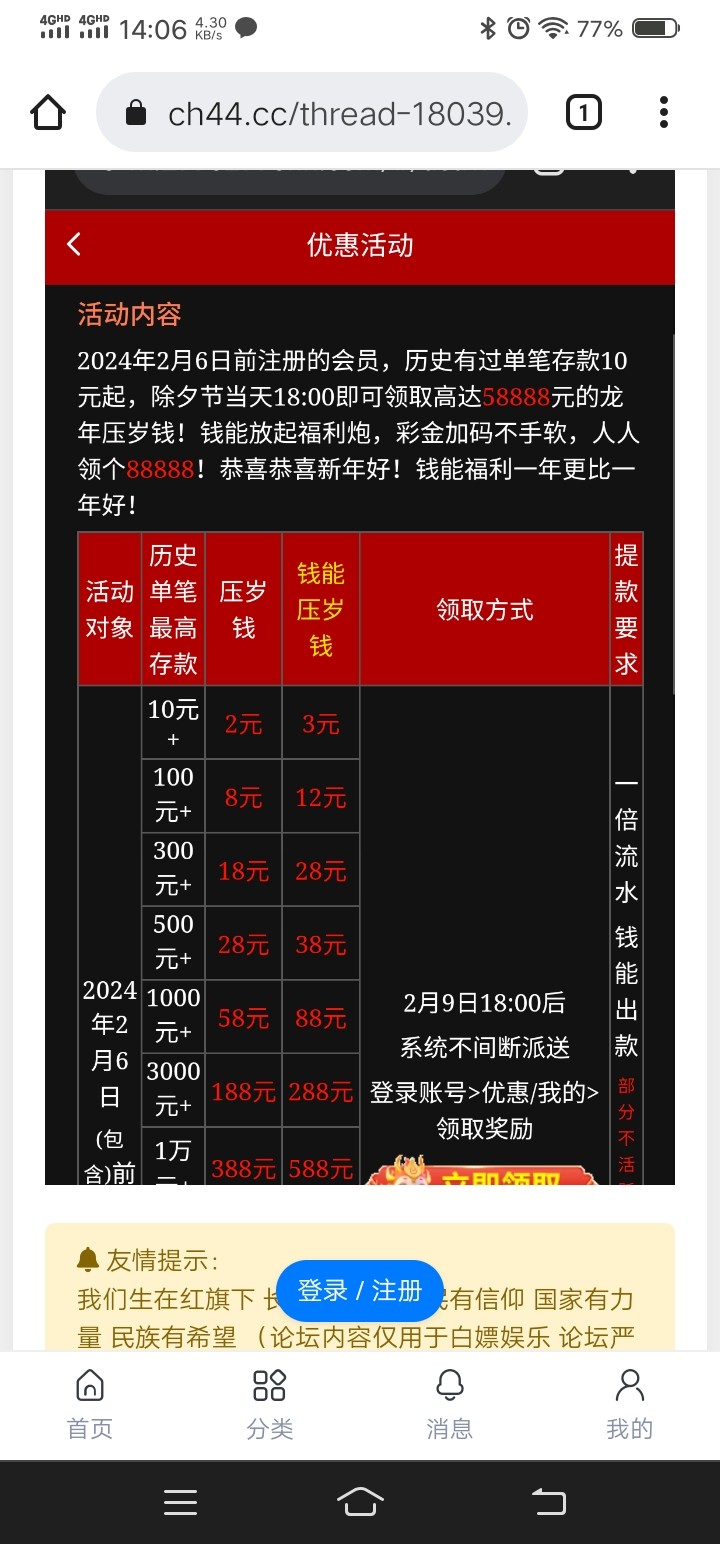The height and width of the screenshot is (1544, 720).
Task: Tap the system back navigation button
Action: coord(548,1501)
